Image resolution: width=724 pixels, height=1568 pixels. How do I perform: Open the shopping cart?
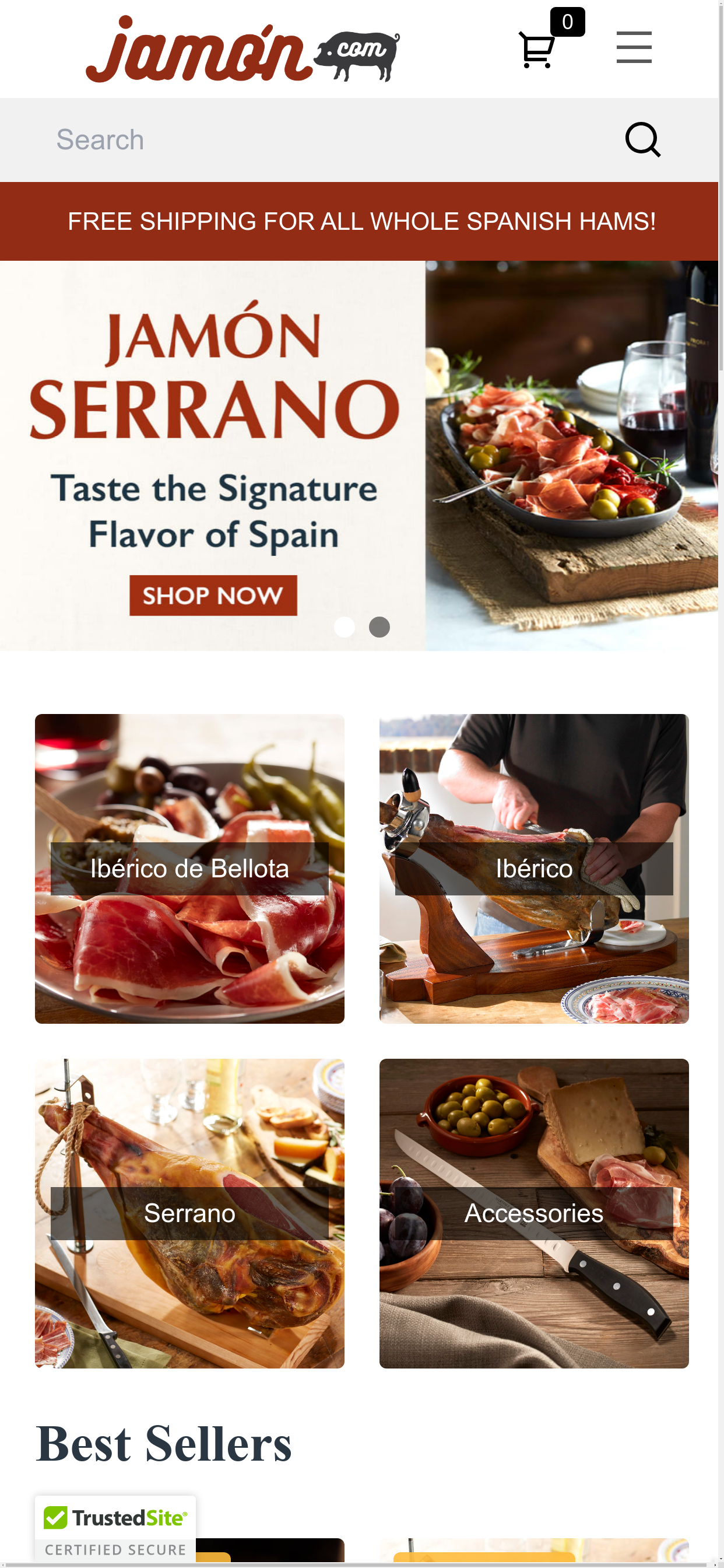537,48
